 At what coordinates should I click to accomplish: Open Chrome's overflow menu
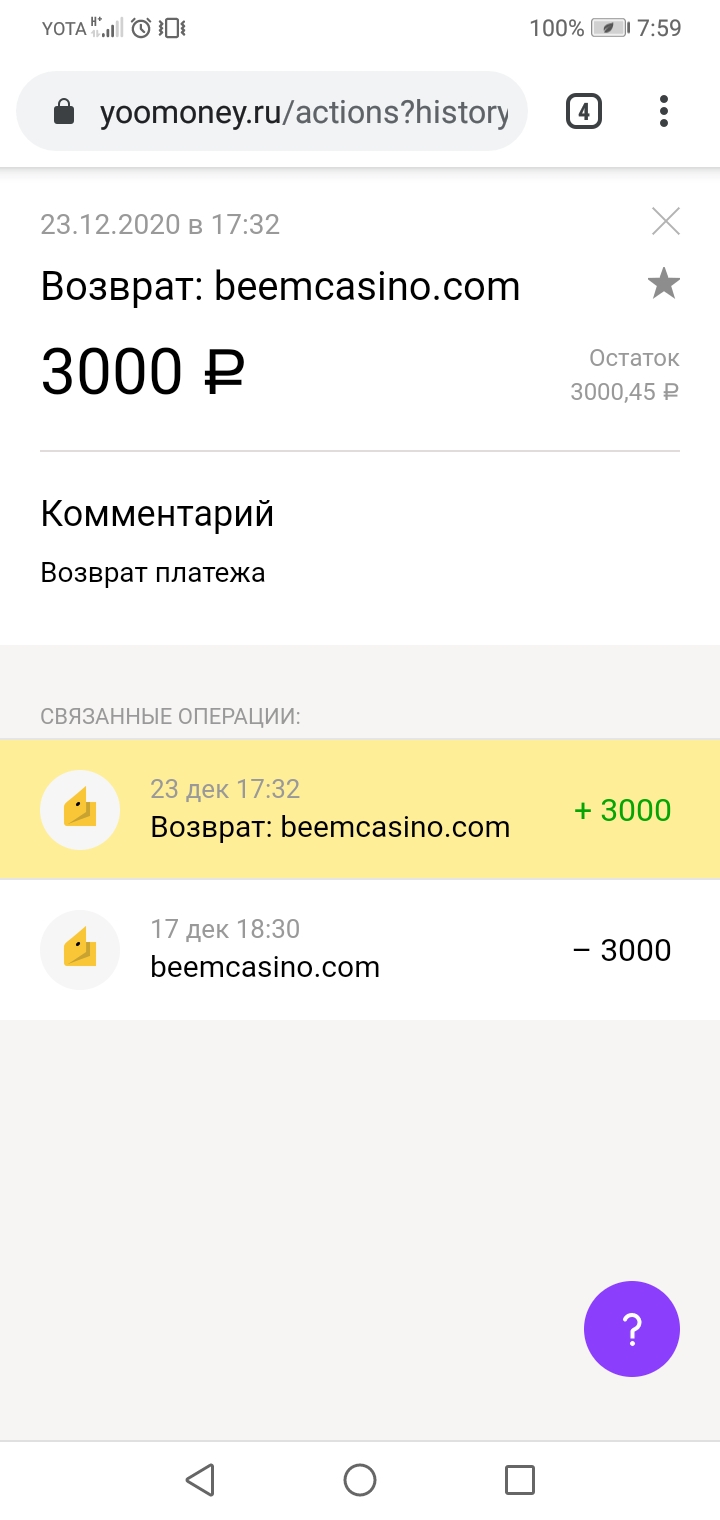tap(663, 111)
